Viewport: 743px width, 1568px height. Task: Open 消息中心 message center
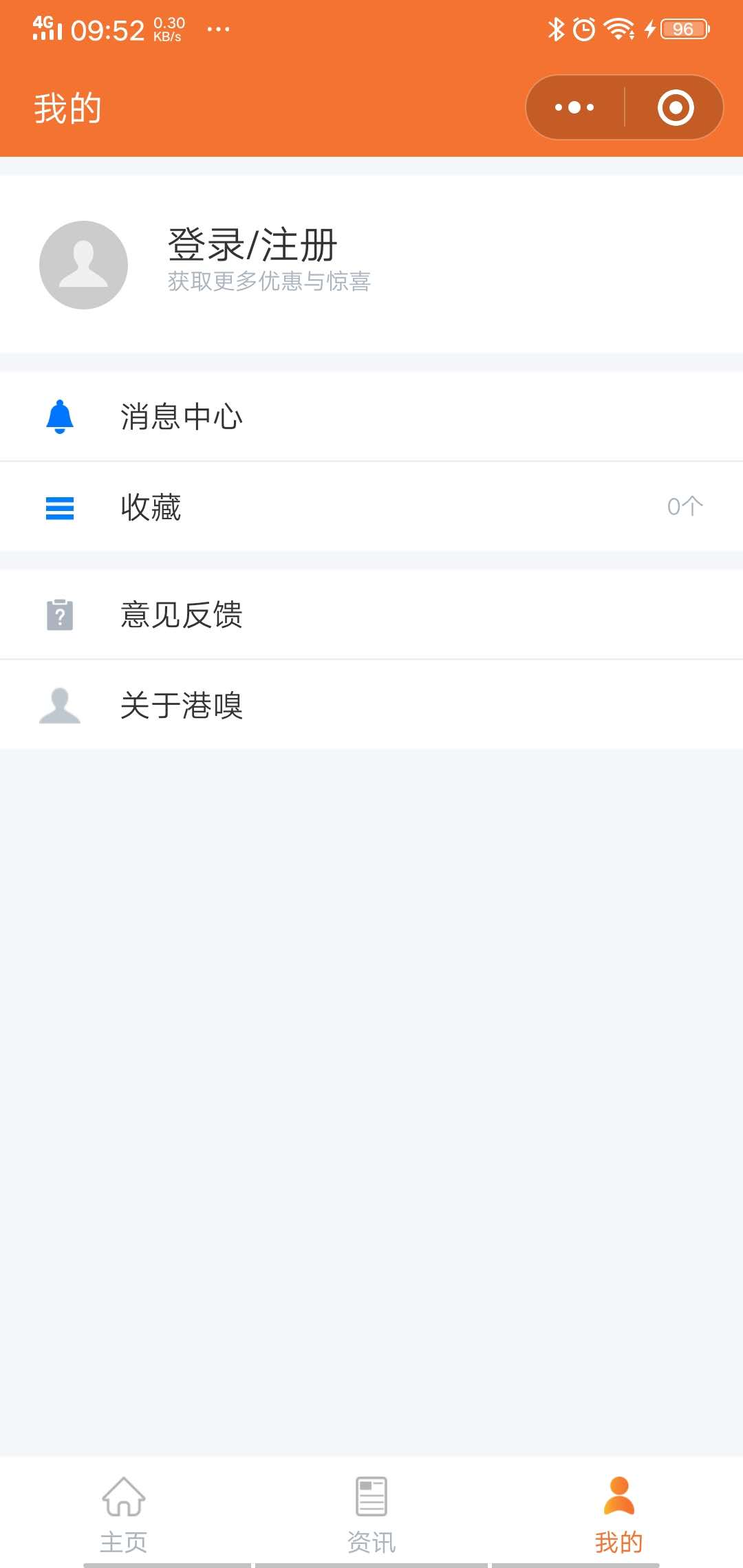(371, 417)
